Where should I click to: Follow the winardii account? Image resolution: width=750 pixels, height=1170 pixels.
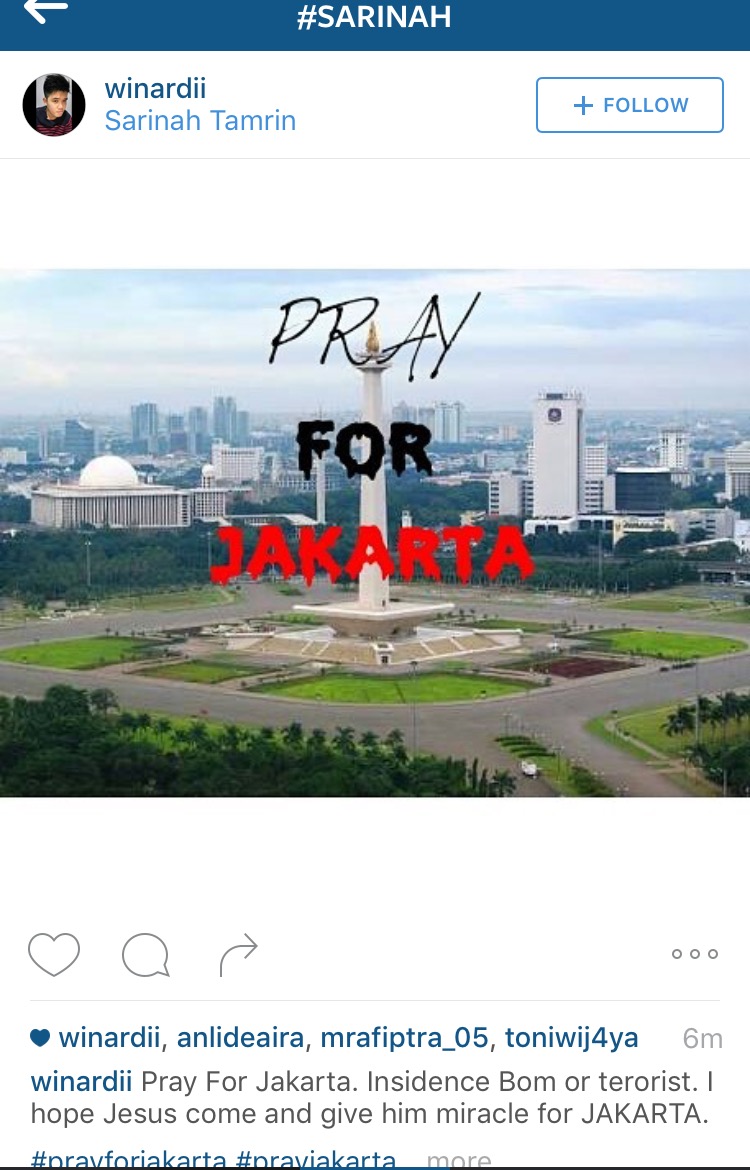[629, 105]
